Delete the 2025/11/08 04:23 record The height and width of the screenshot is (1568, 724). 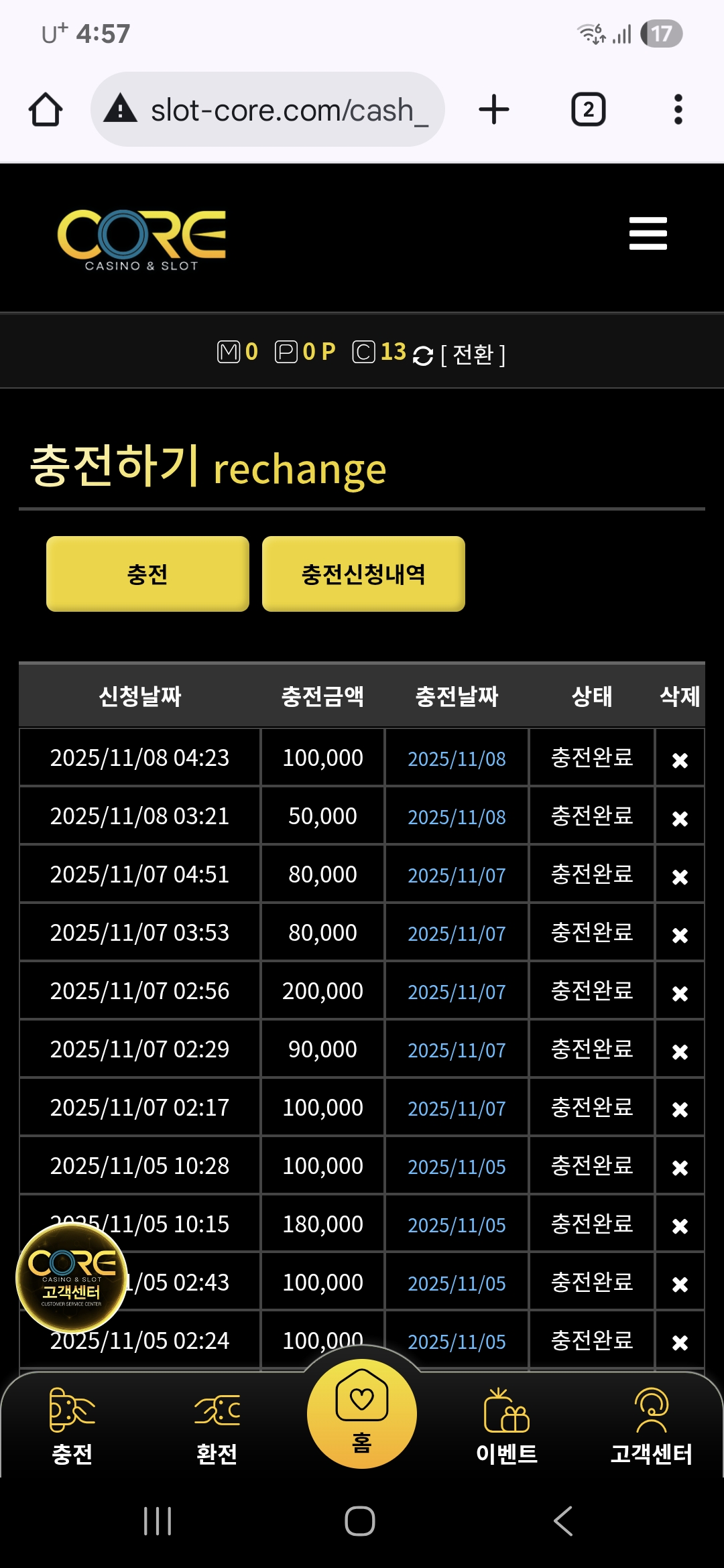(680, 760)
